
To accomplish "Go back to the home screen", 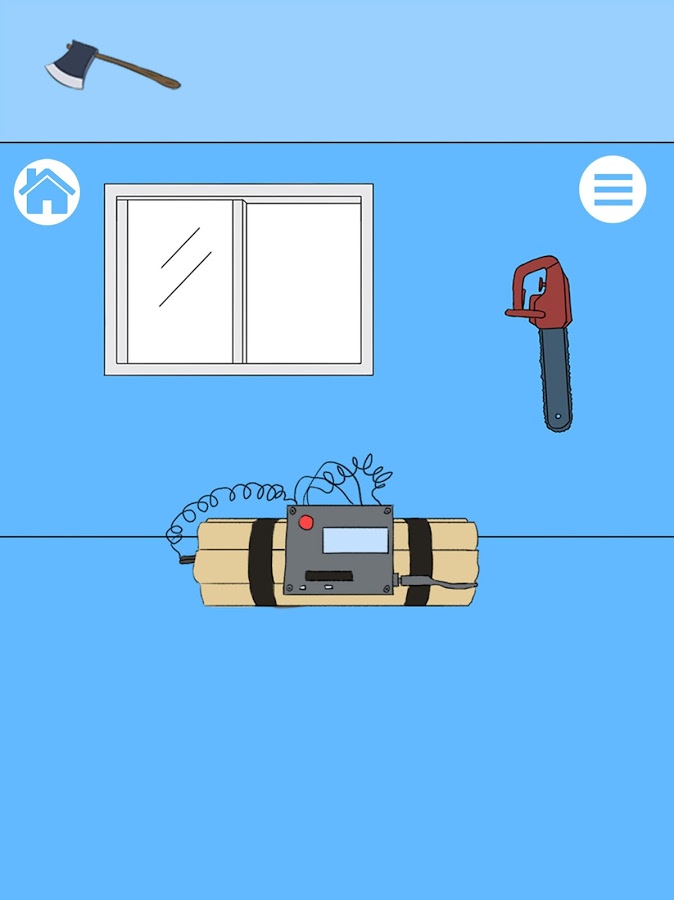I will [46, 192].
